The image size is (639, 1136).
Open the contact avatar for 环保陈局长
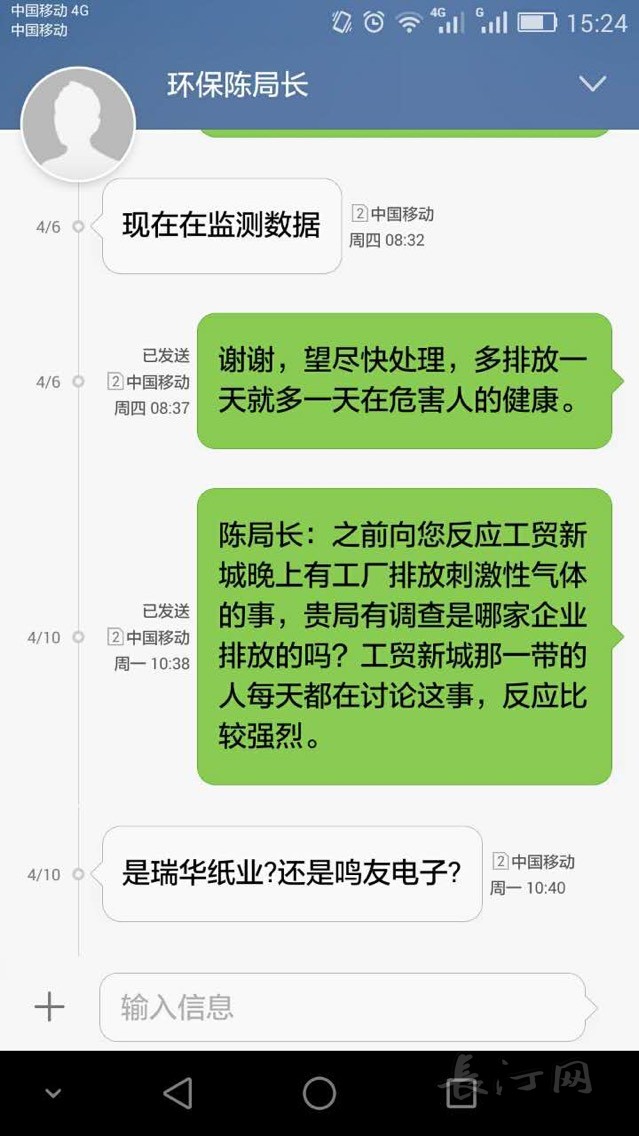78,124
